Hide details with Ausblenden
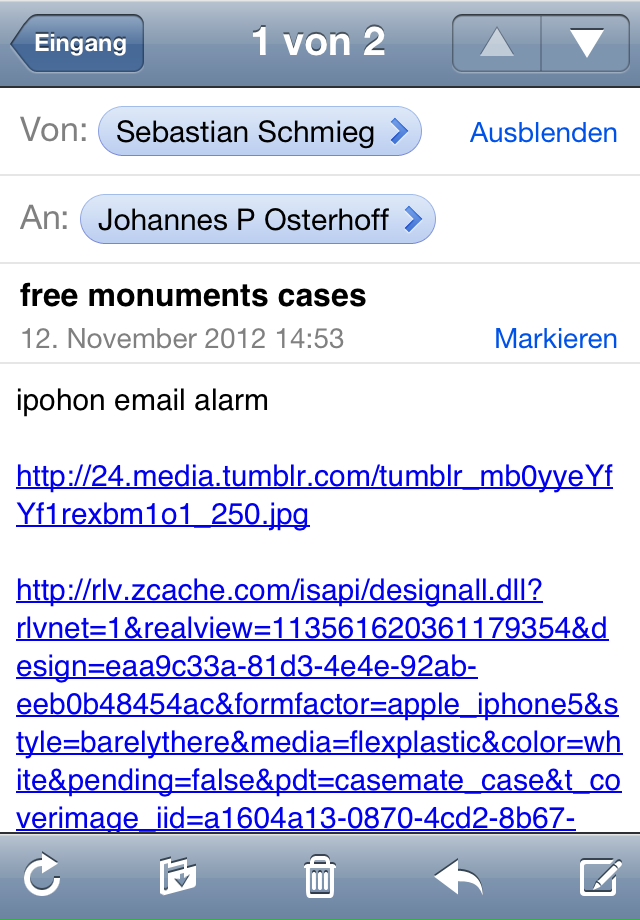Viewport: 640px width, 920px height. point(543,133)
